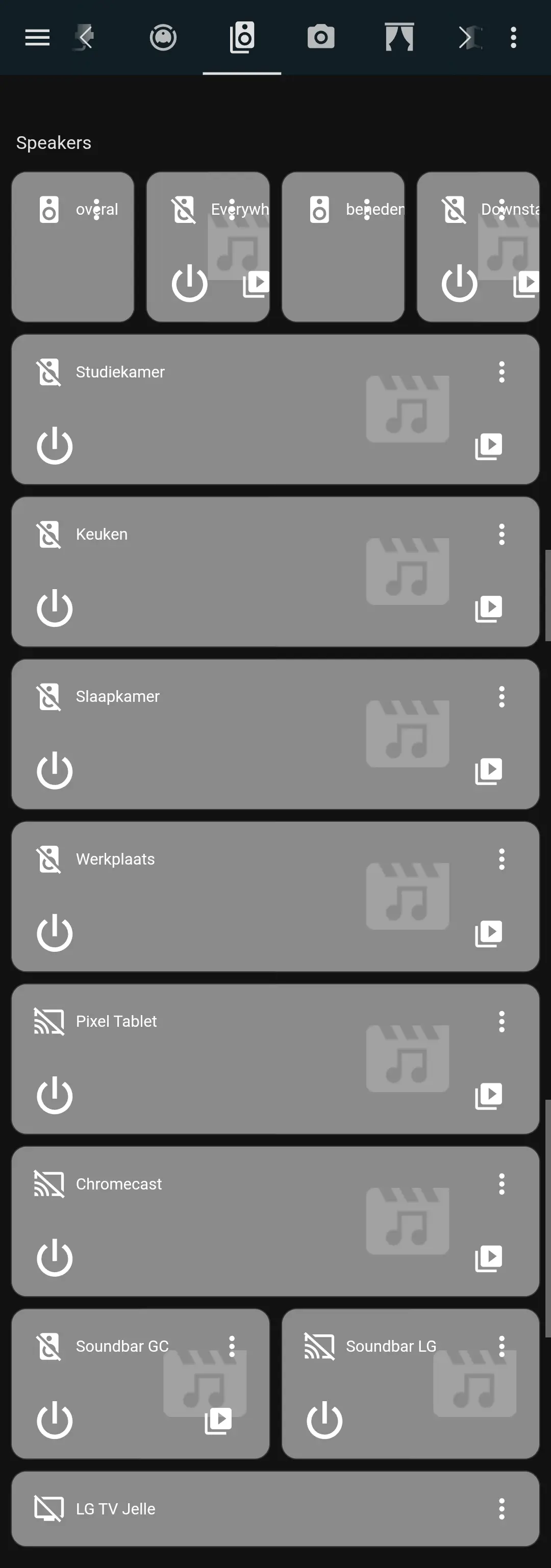Turn on the Chromecast
The height and width of the screenshot is (1568, 551).
(55, 1257)
